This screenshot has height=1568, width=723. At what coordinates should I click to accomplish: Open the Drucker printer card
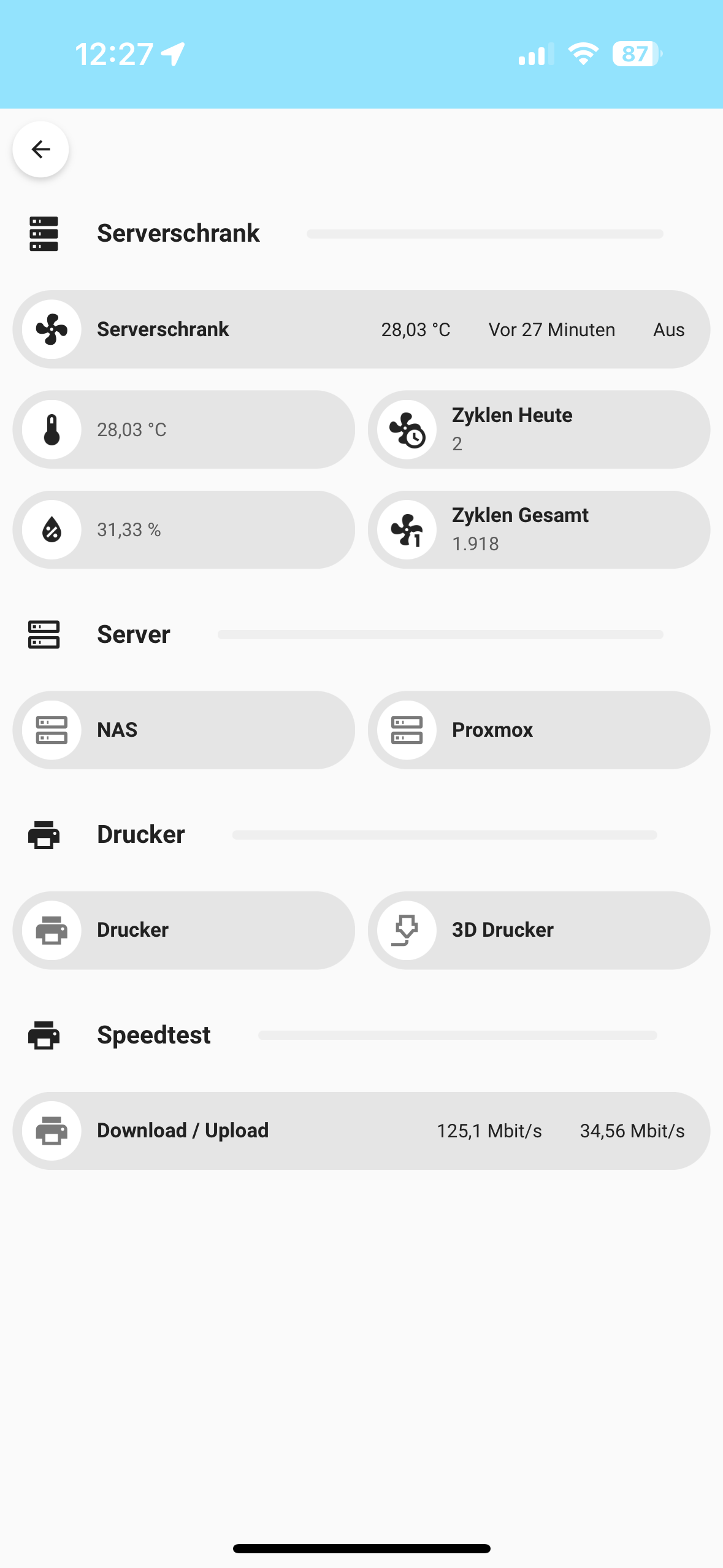click(x=183, y=930)
